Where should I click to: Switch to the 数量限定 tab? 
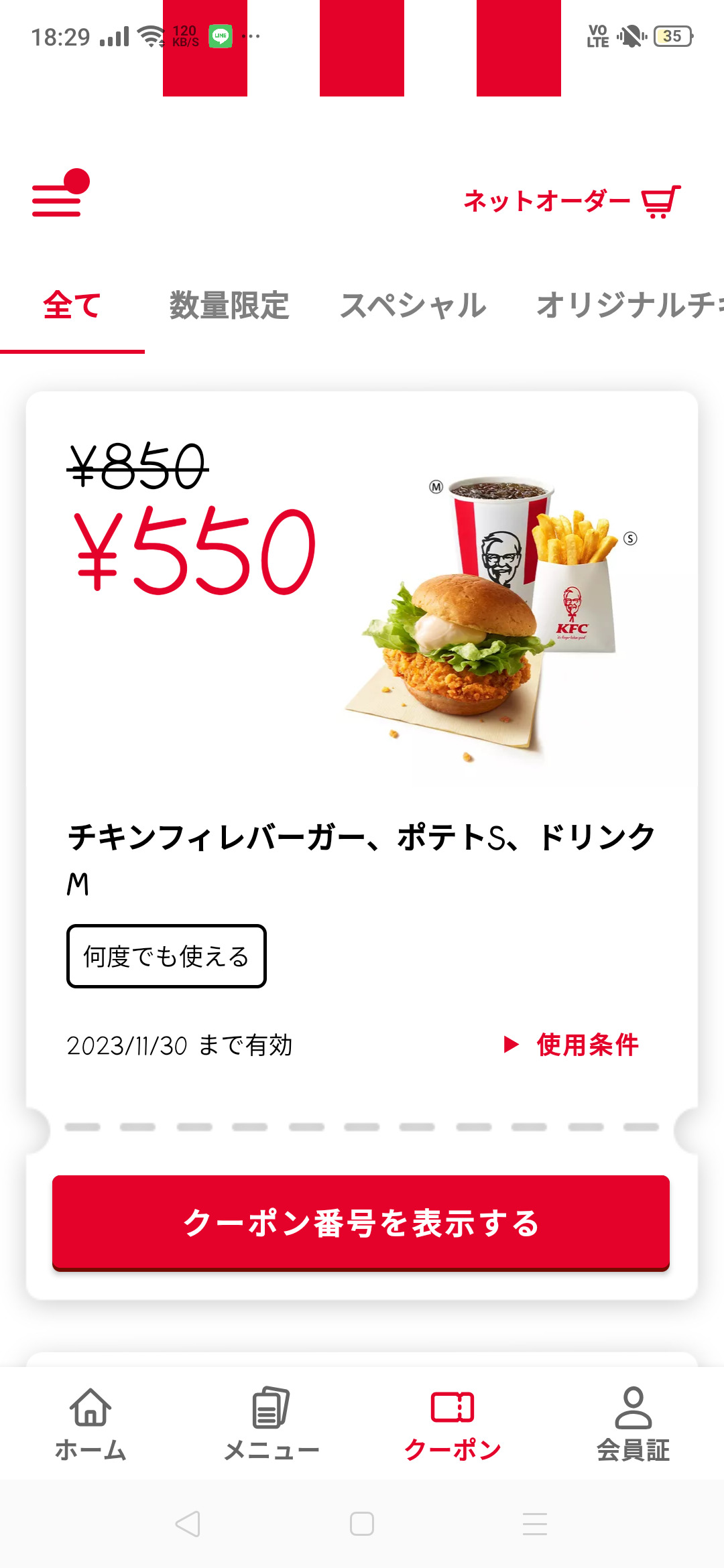[229, 306]
